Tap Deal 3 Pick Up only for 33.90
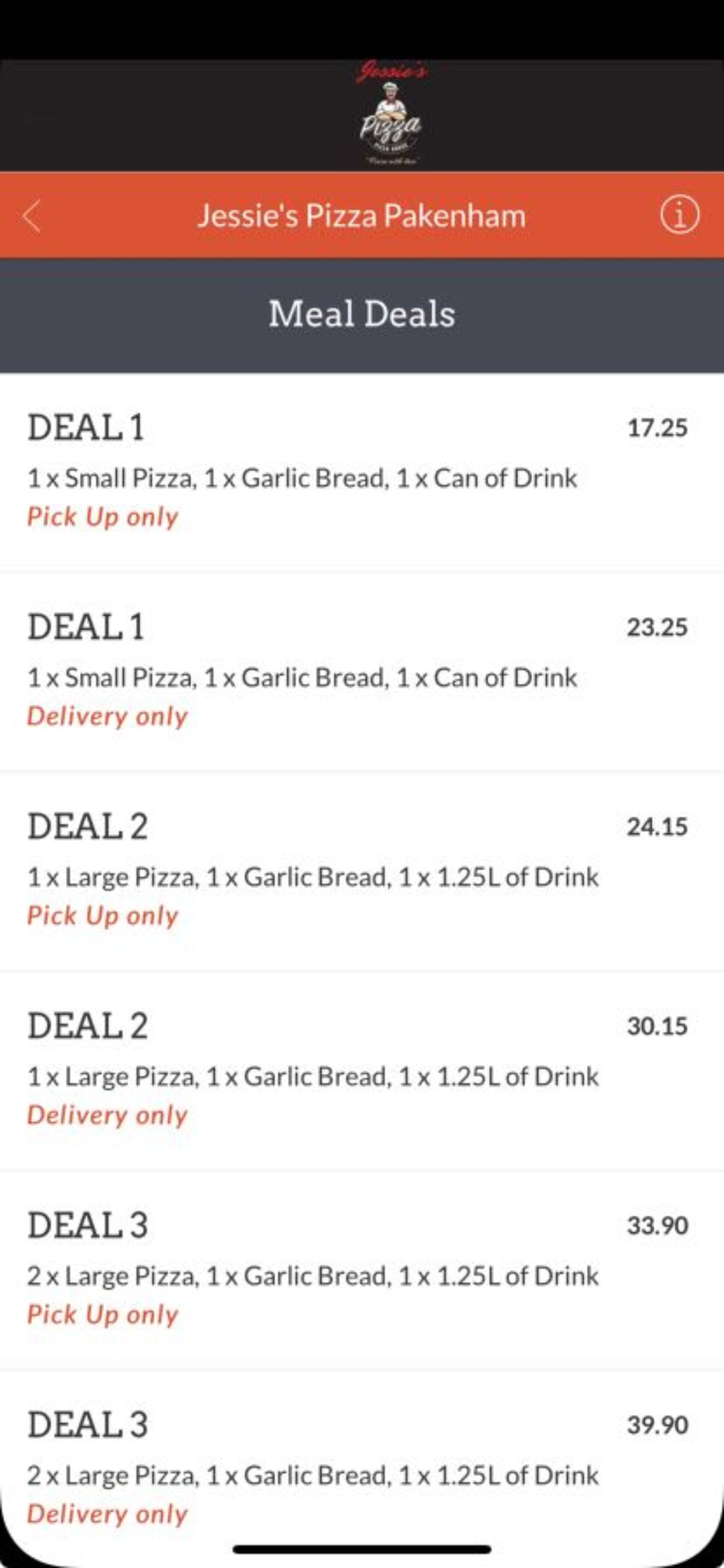The width and height of the screenshot is (724, 1568). 362,1270
